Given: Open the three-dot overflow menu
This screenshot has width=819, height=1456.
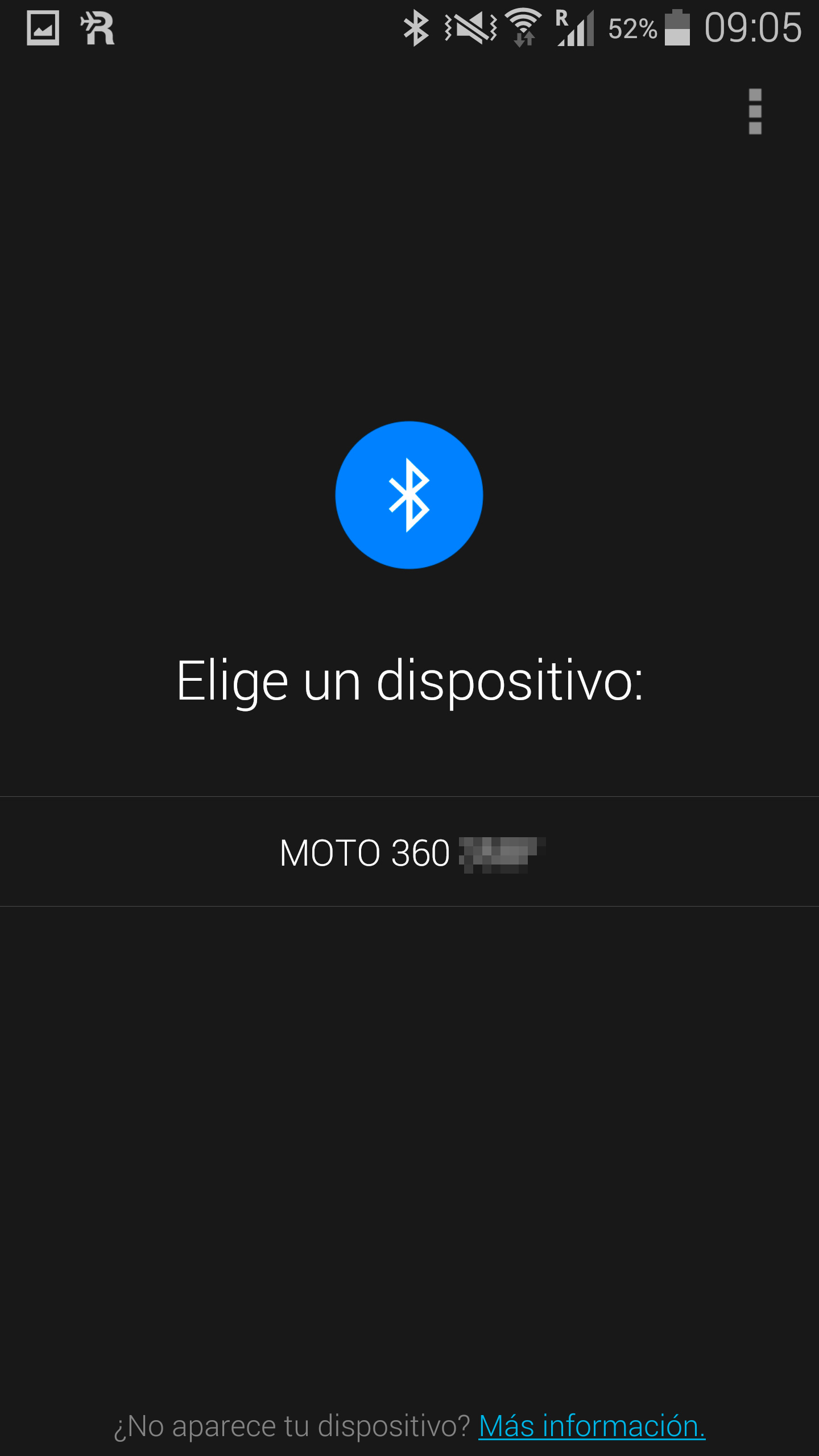Looking at the screenshot, I should pos(755,111).
